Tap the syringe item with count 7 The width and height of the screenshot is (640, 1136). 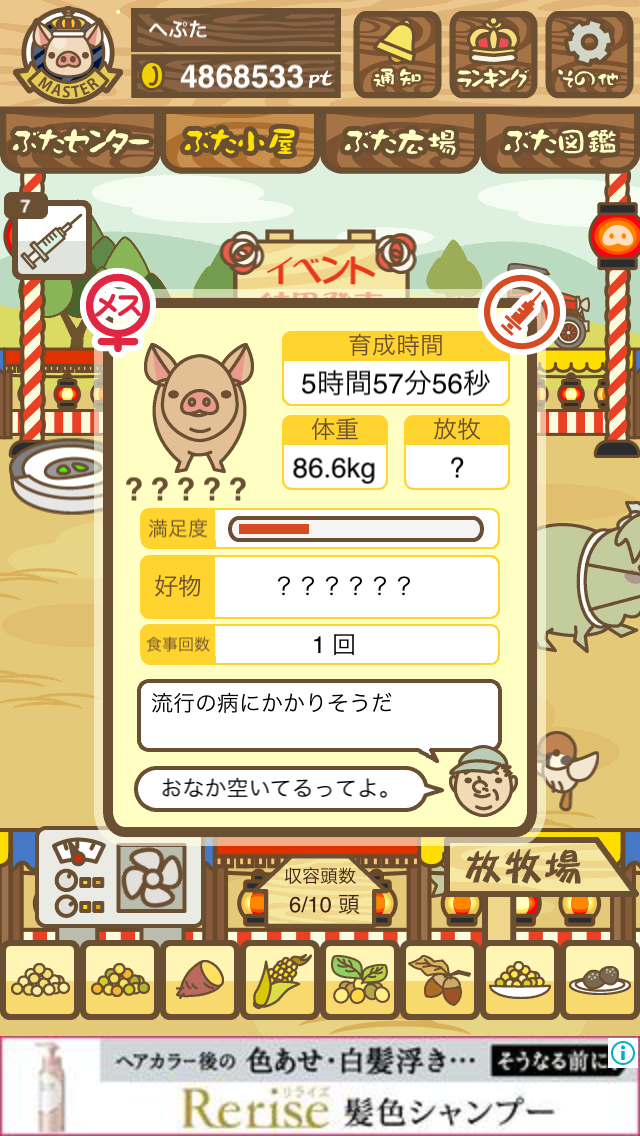point(51,240)
